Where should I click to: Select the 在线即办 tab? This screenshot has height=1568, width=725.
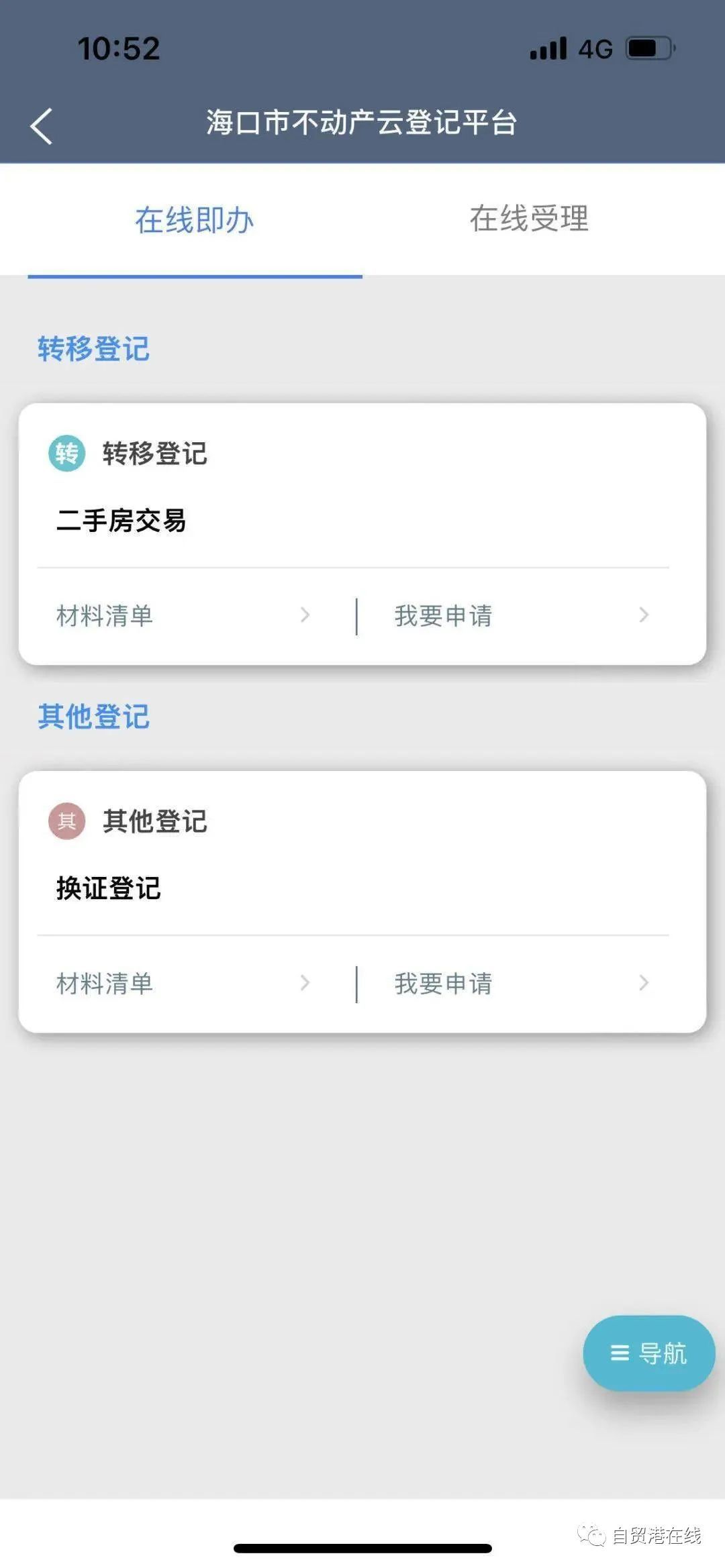[x=195, y=220]
